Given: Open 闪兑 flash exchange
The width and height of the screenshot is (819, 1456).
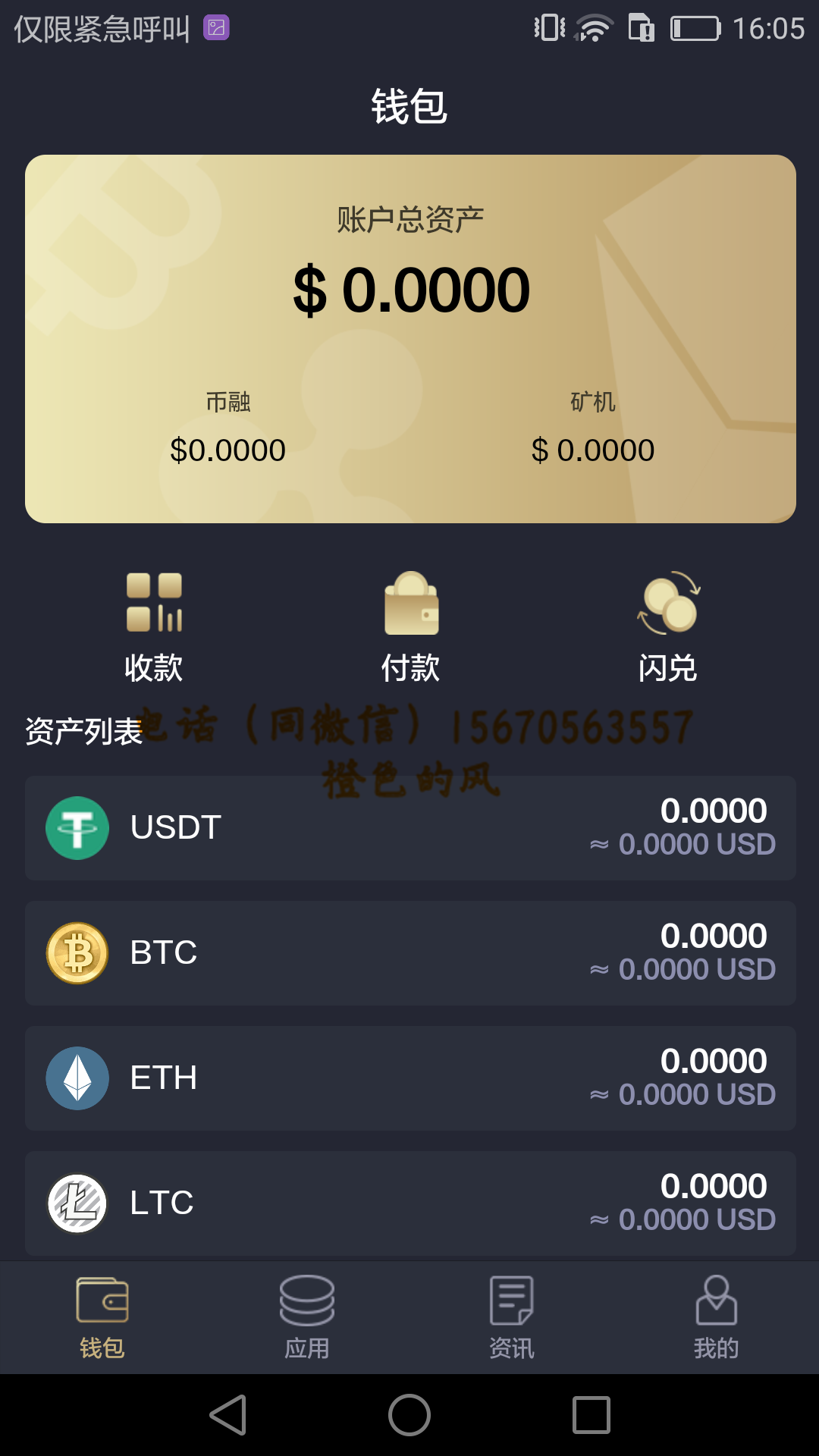Looking at the screenshot, I should pos(667,626).
